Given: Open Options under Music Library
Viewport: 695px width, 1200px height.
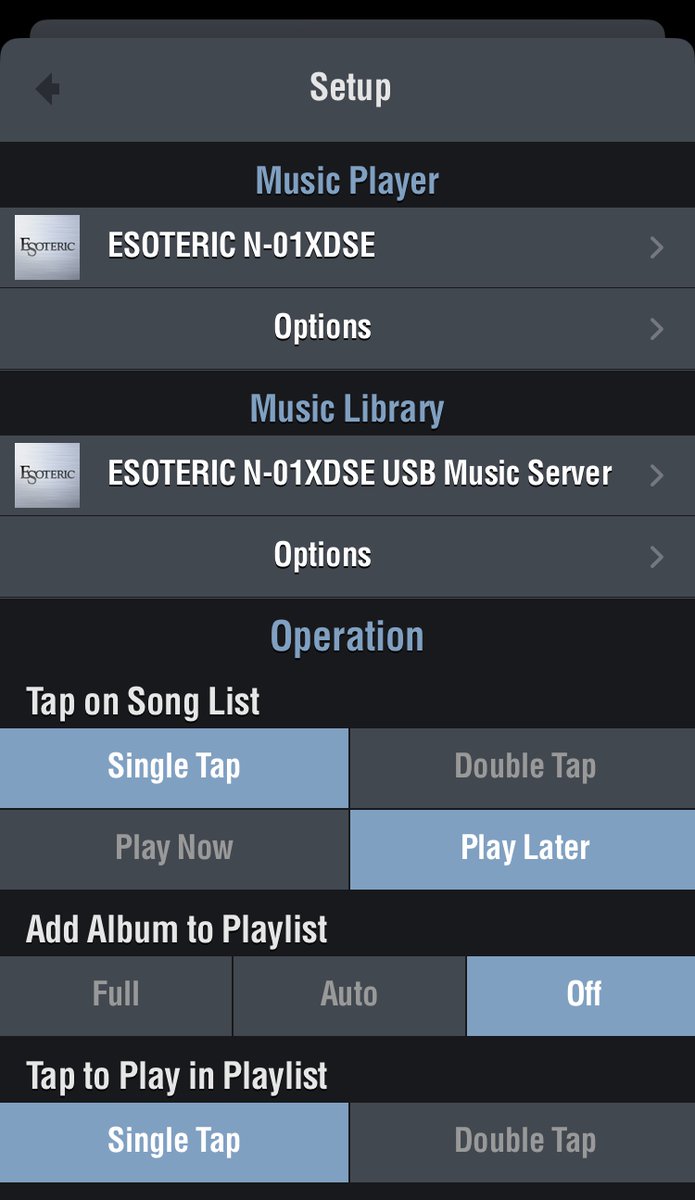Looking at the screenshot, I should click(347, 556).
